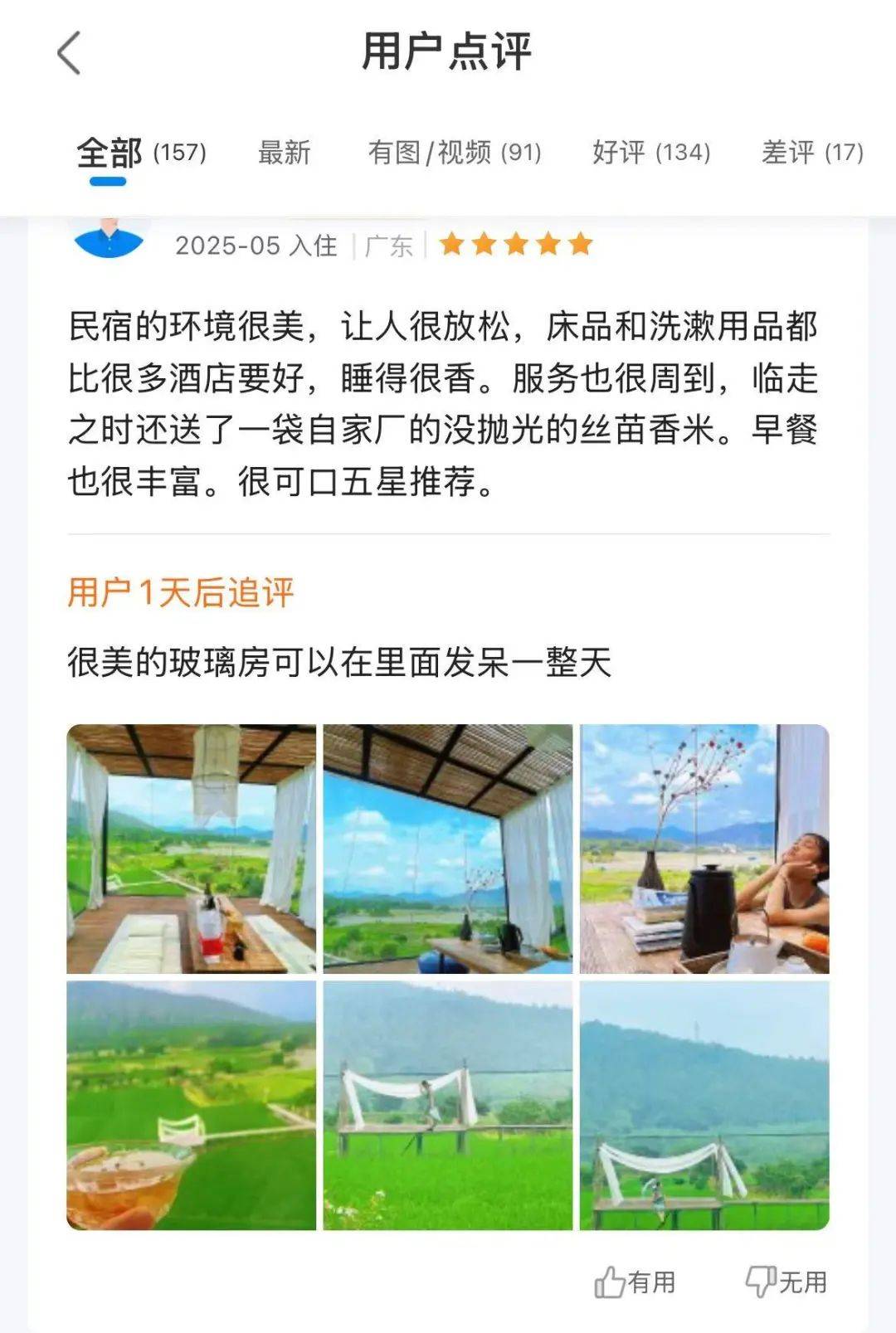Open the photo of the glass room with hanging lamp

coord(192,849)
